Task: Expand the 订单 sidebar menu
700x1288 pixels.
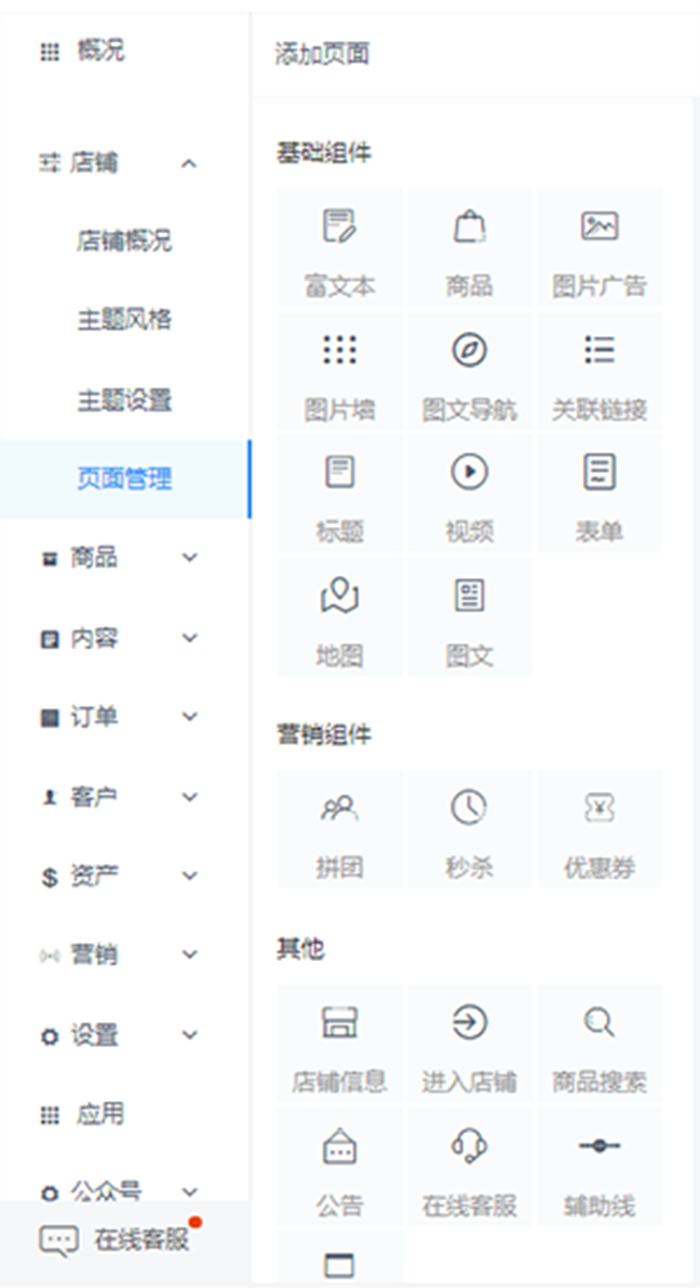Action: (x=124, y=717)
